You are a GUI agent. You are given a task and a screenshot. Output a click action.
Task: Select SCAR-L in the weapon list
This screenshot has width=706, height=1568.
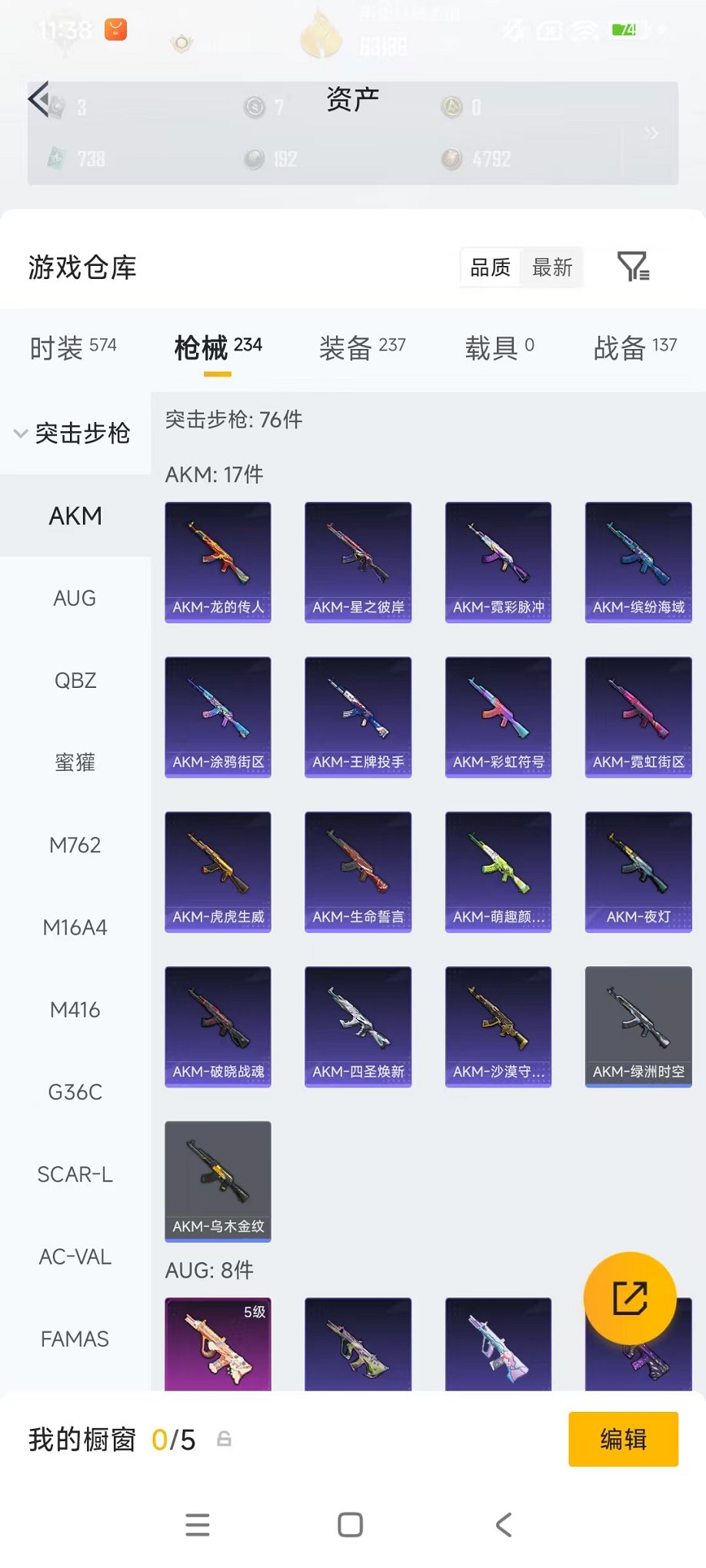click(x=75, y=1174)
